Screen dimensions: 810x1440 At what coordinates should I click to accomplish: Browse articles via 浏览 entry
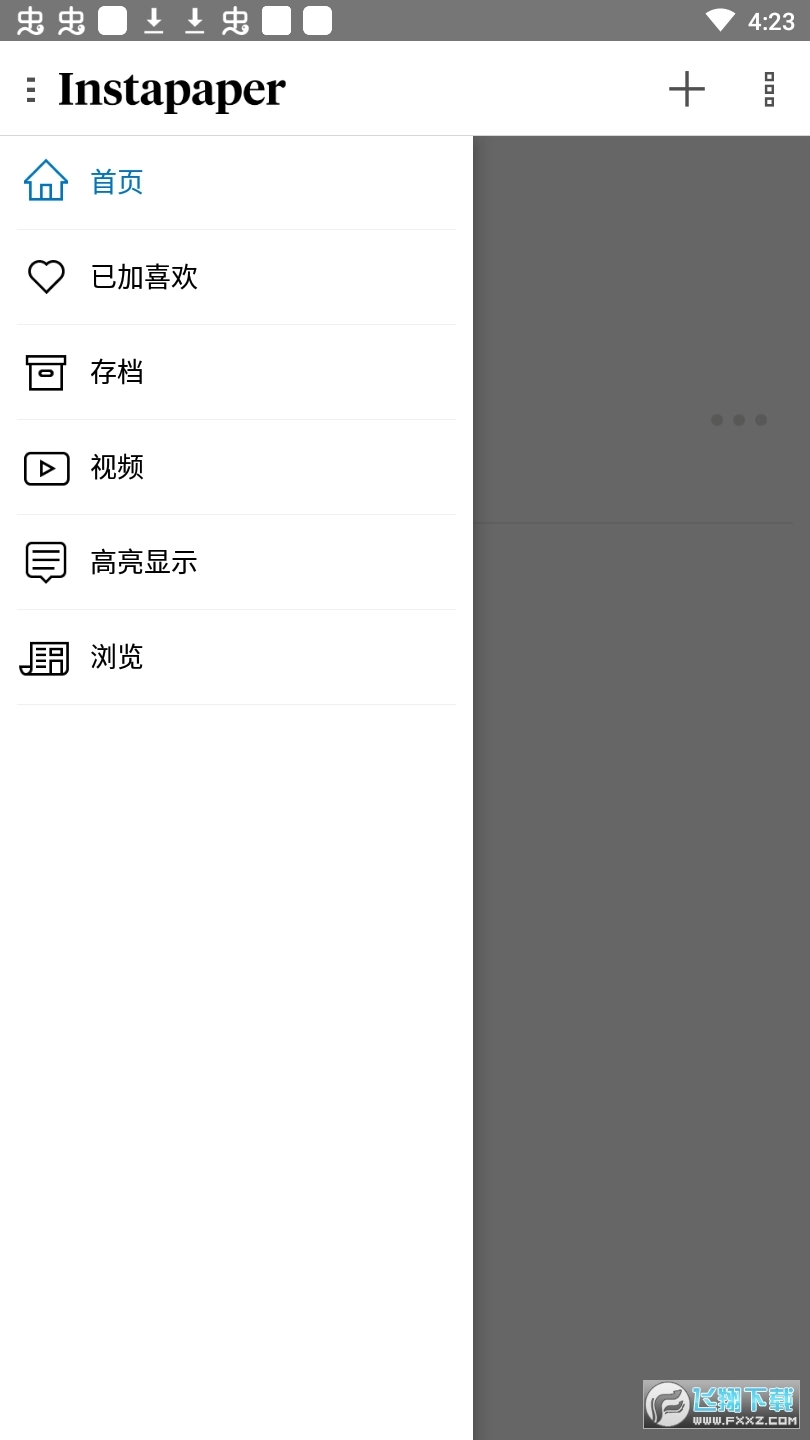(x=117, y=657)
